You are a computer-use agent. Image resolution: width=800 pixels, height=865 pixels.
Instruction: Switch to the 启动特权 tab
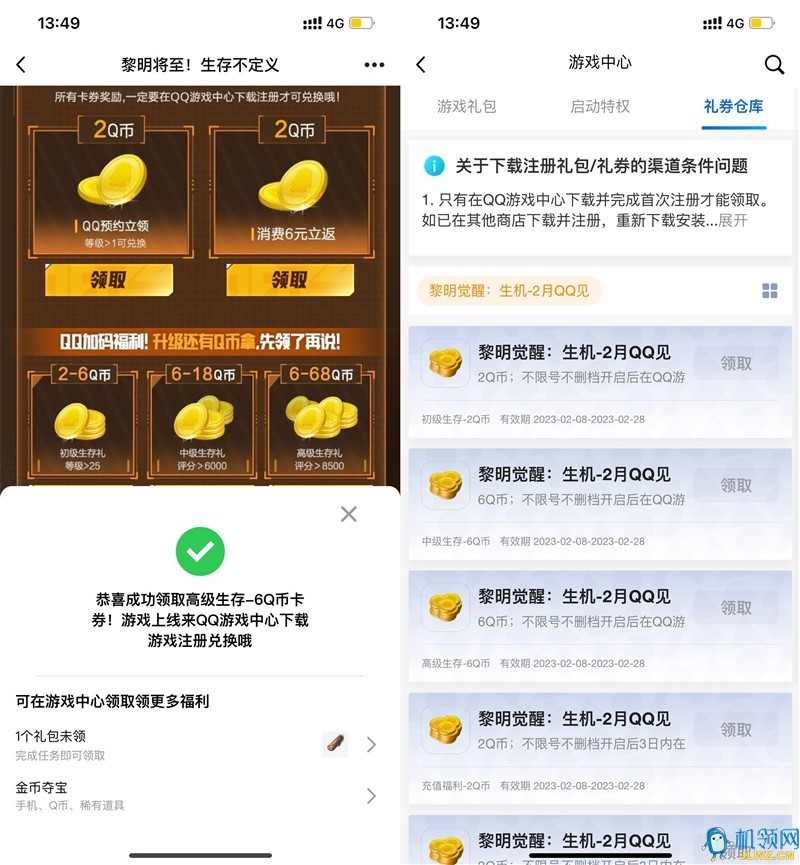(x=600, y=106)
